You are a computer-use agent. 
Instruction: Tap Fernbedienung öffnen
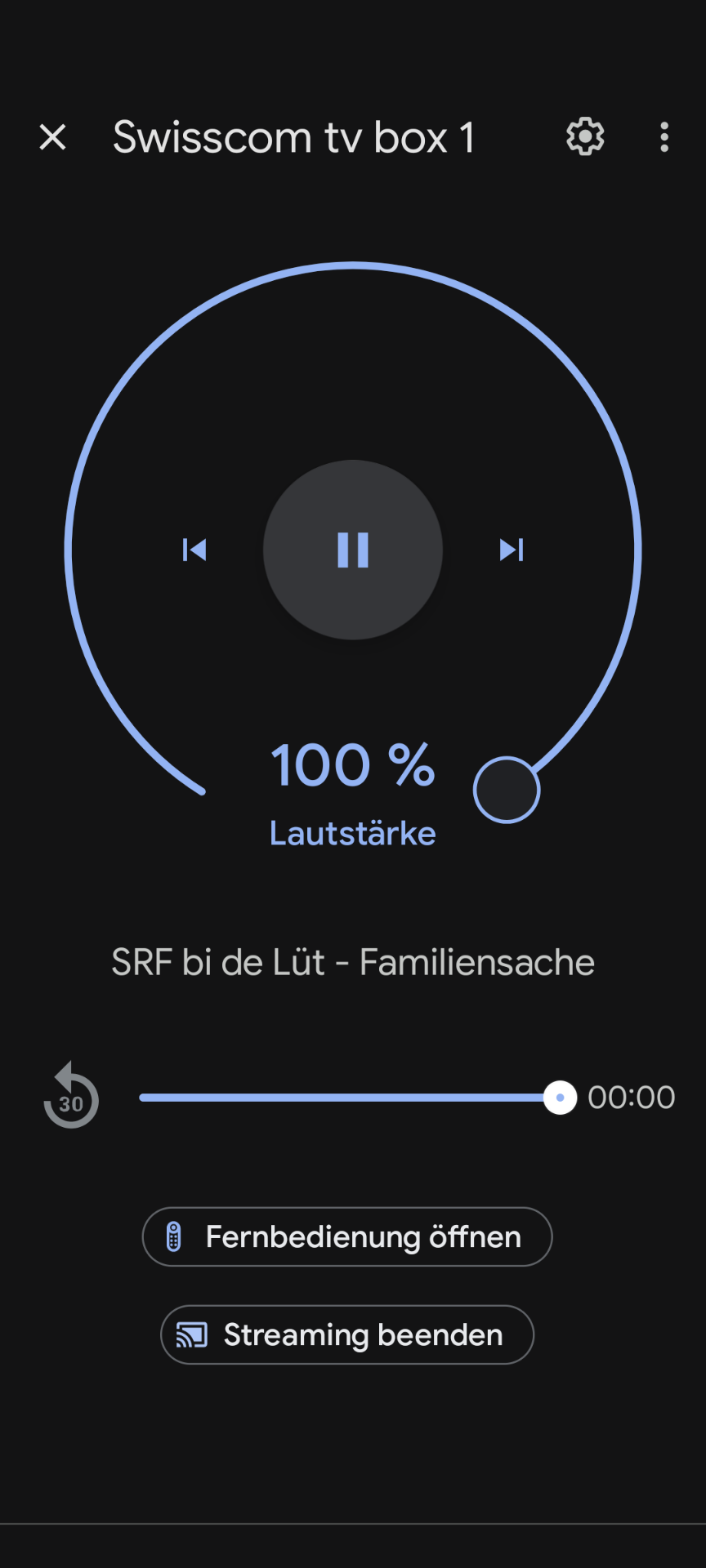tap(347, 1236)
